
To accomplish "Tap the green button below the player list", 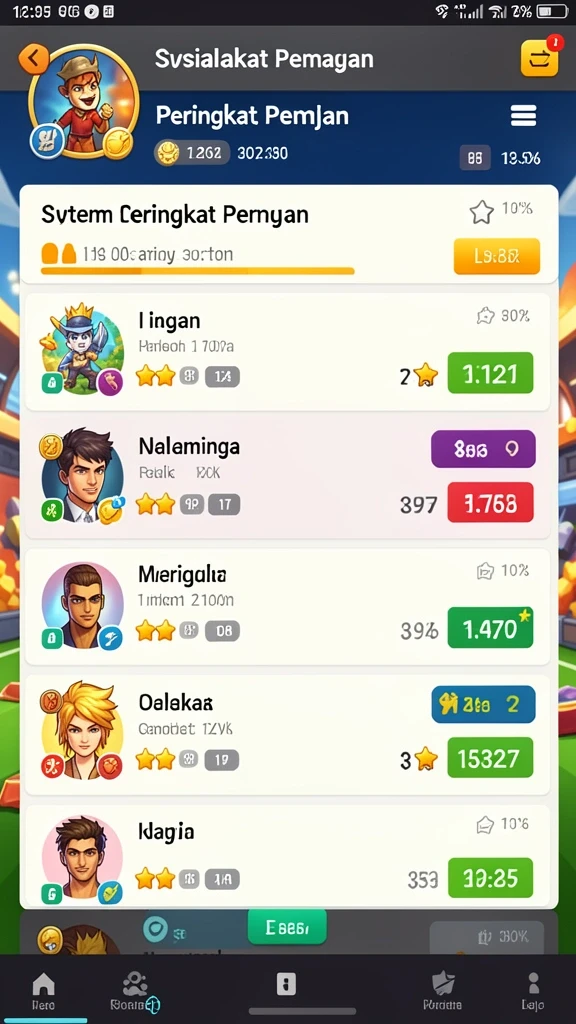I will coord(287,927).
